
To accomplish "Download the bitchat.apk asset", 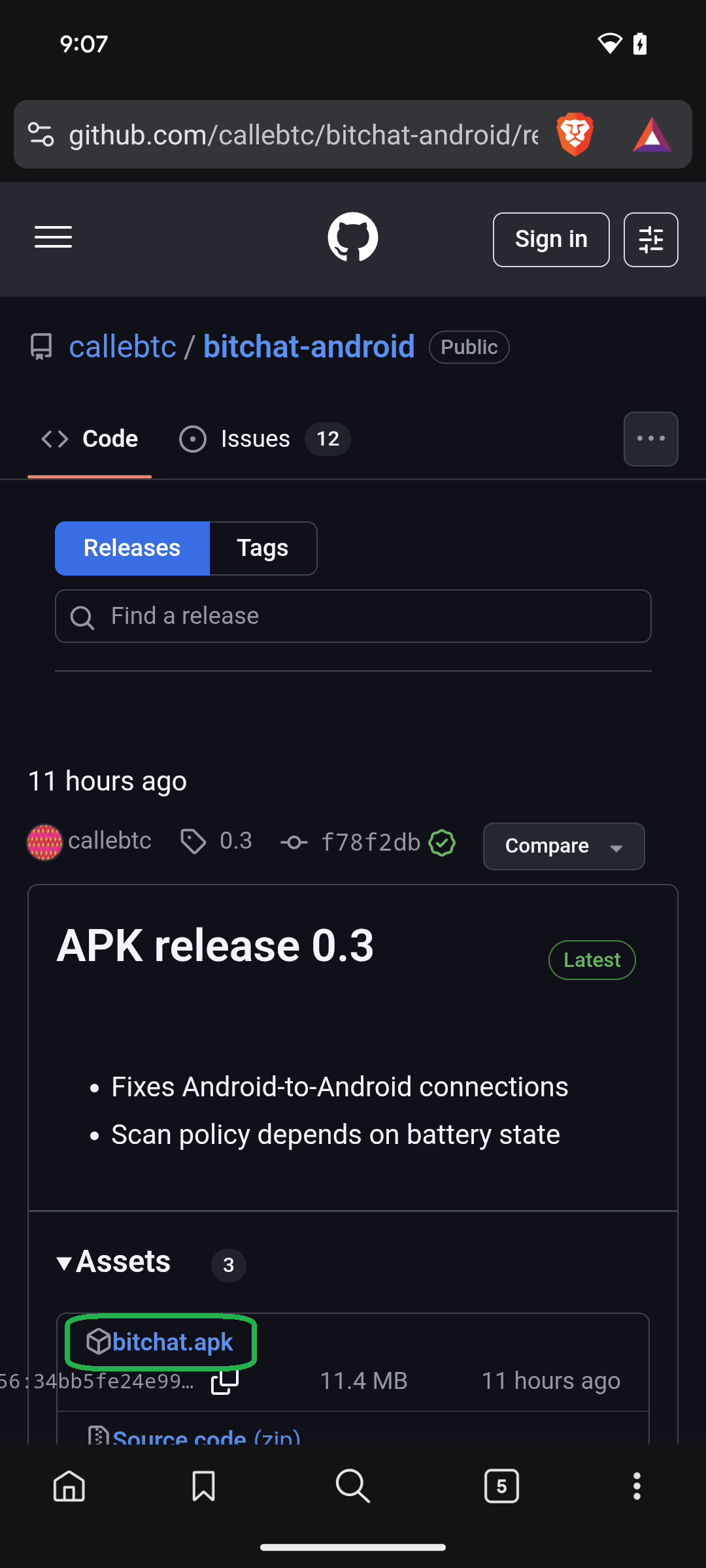I will coord(173,1342).
